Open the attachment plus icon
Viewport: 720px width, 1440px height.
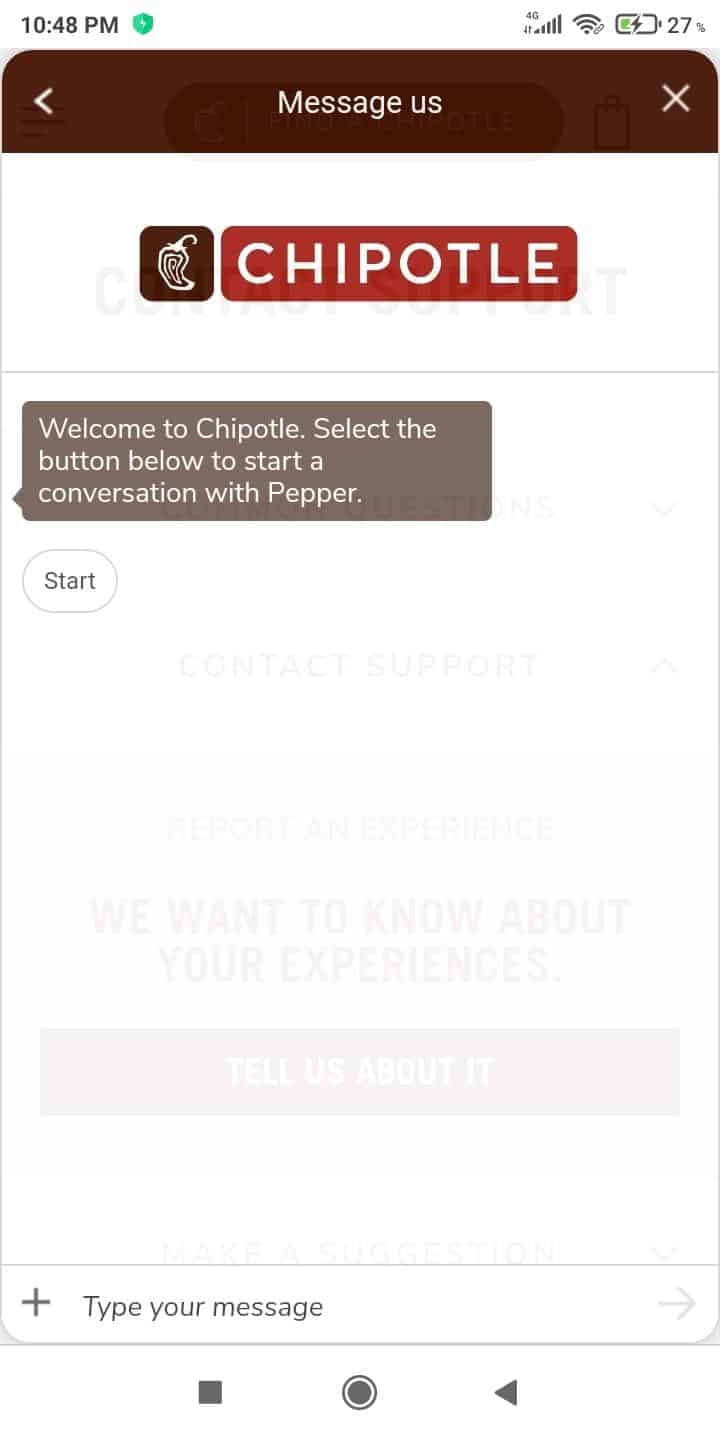(x=35, y=1303)
